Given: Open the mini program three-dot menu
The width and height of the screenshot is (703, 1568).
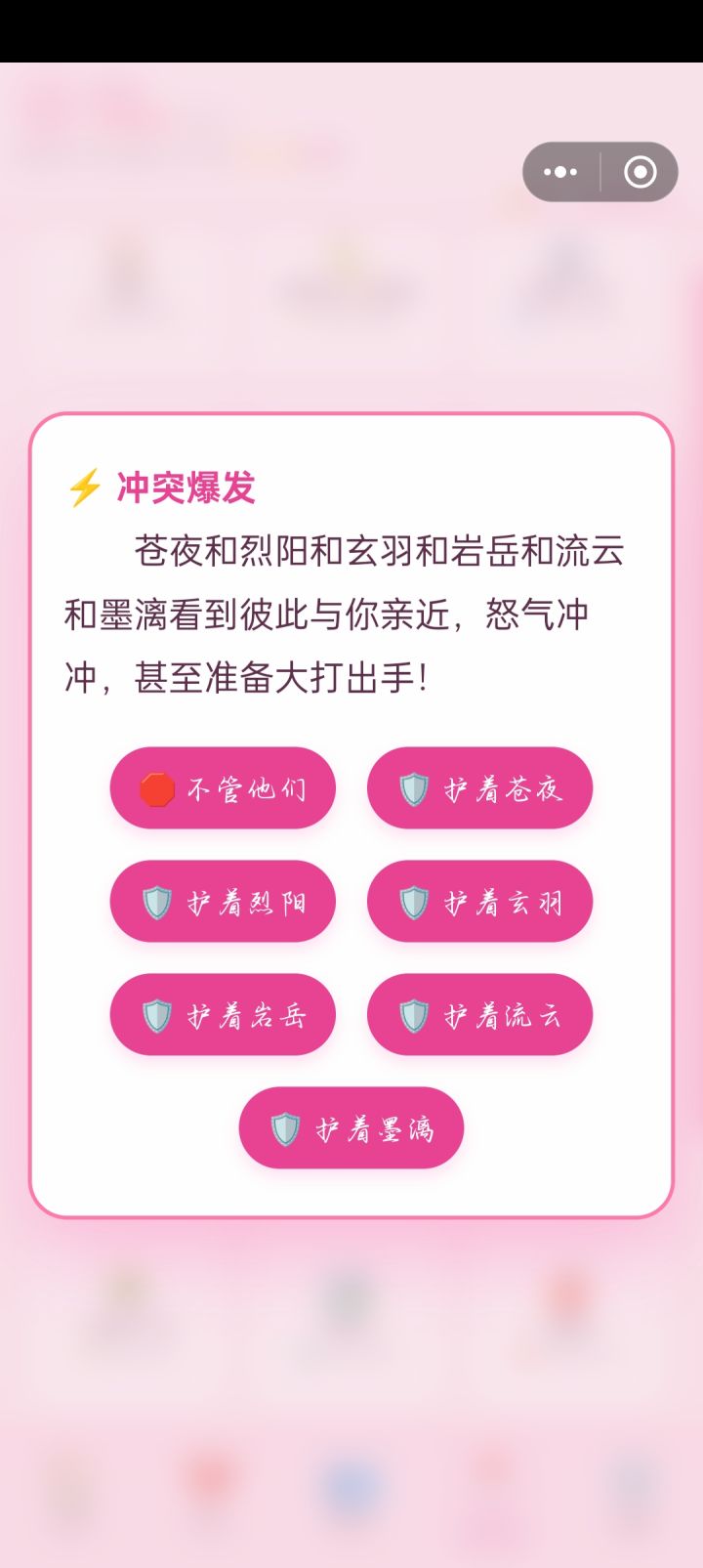Looking at the screenshot, I should (560, 172).
